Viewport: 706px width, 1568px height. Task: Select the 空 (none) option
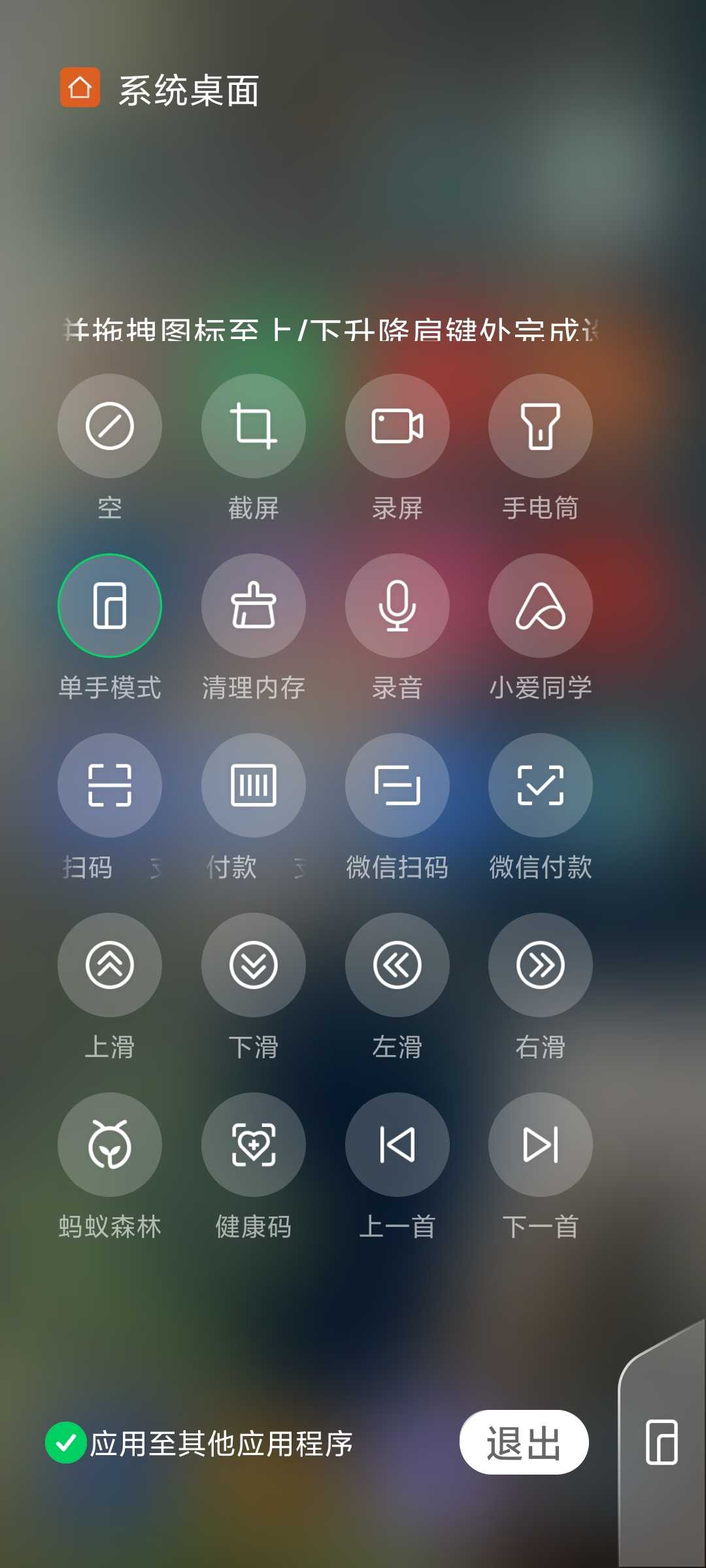[x=109, y=426]
